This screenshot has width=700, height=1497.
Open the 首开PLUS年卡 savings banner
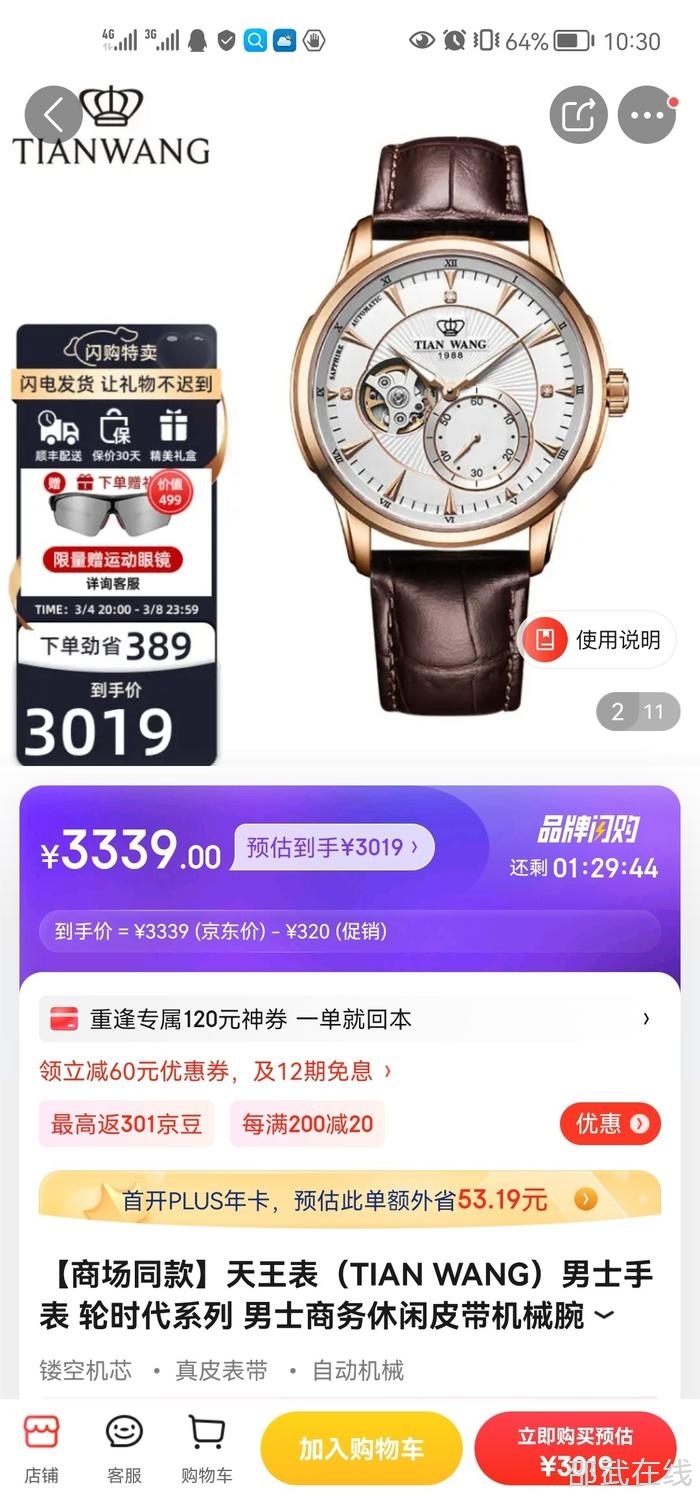349,1198
